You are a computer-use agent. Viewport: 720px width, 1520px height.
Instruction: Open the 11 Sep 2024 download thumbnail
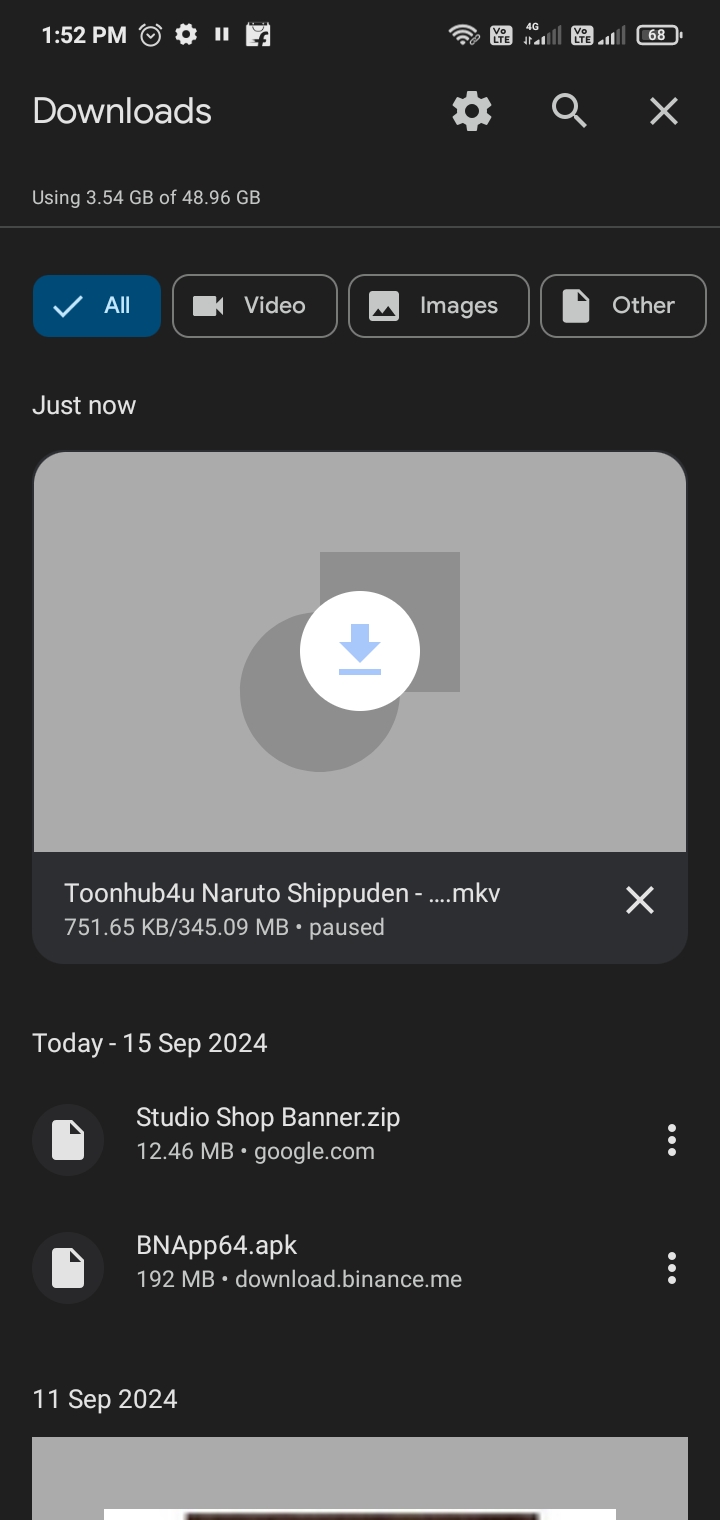tap(360, 1480)
